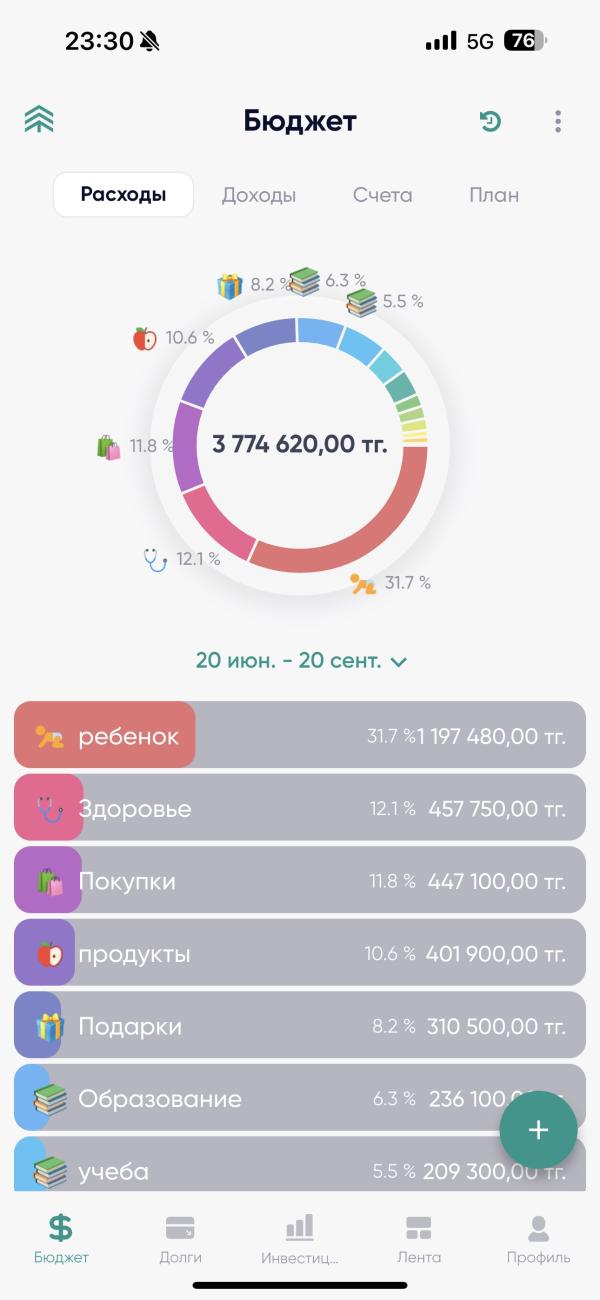600x1300 pixels.
Task: Open the three-dot overflow menu
Action: tap(558, 122)
